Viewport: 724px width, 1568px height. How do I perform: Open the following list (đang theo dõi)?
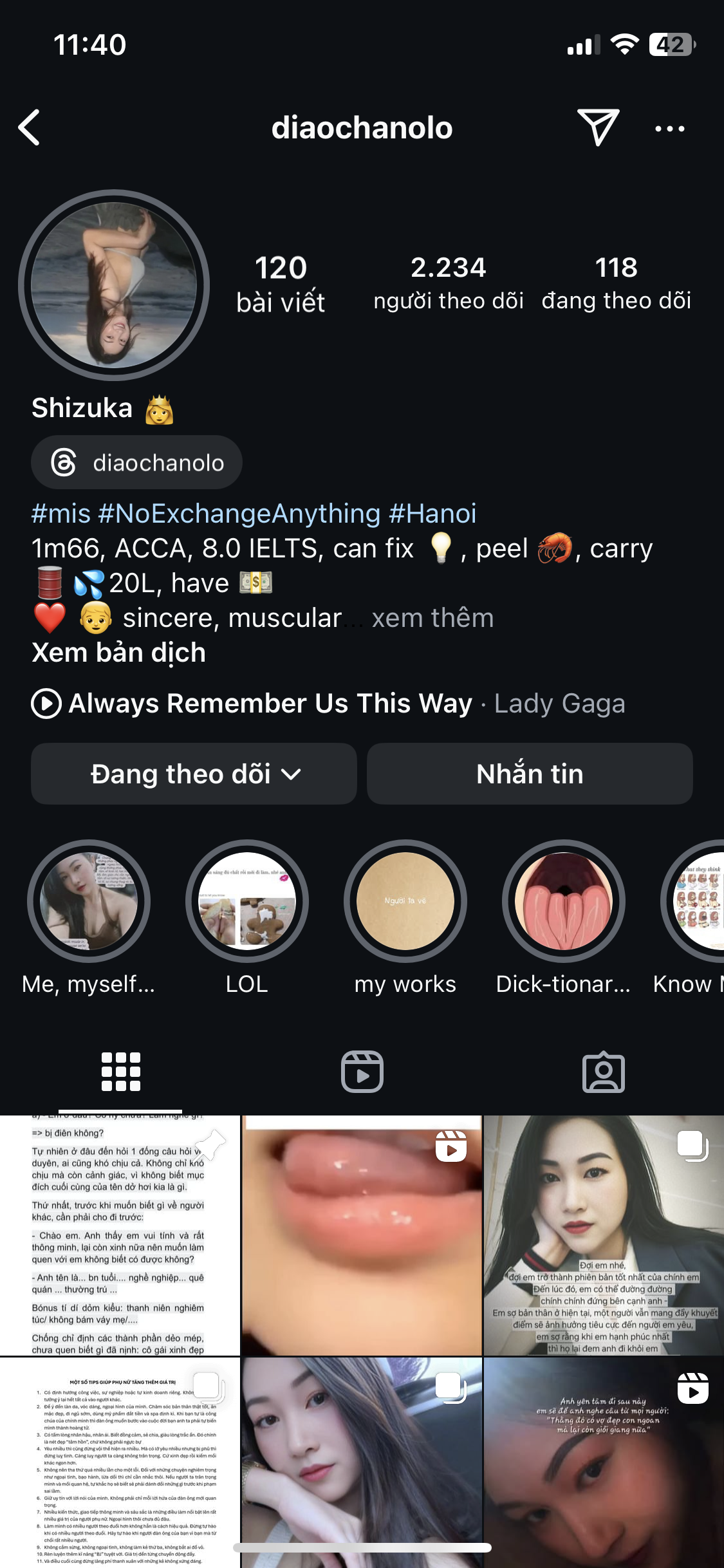click(616, 283)
